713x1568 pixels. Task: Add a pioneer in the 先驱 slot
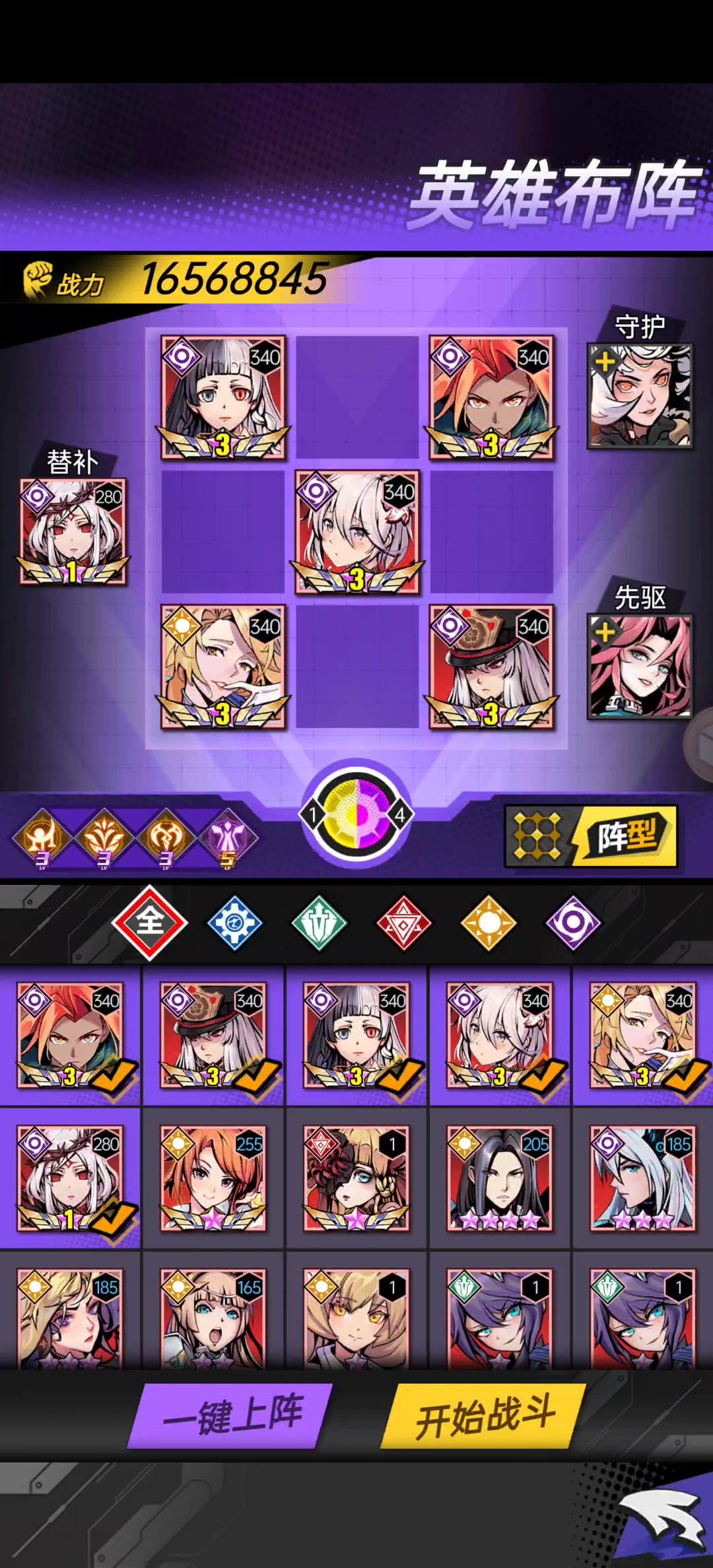[x=639, y=666]
